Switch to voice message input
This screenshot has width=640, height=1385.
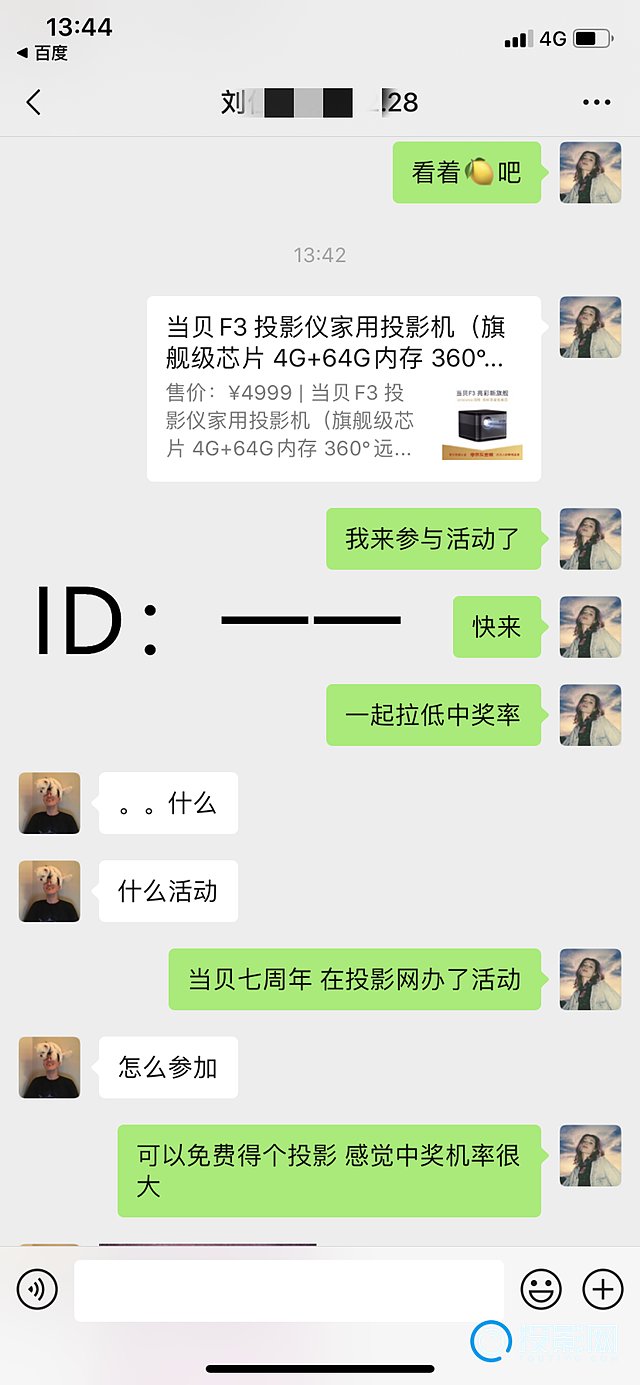[x=37, y=1290]
